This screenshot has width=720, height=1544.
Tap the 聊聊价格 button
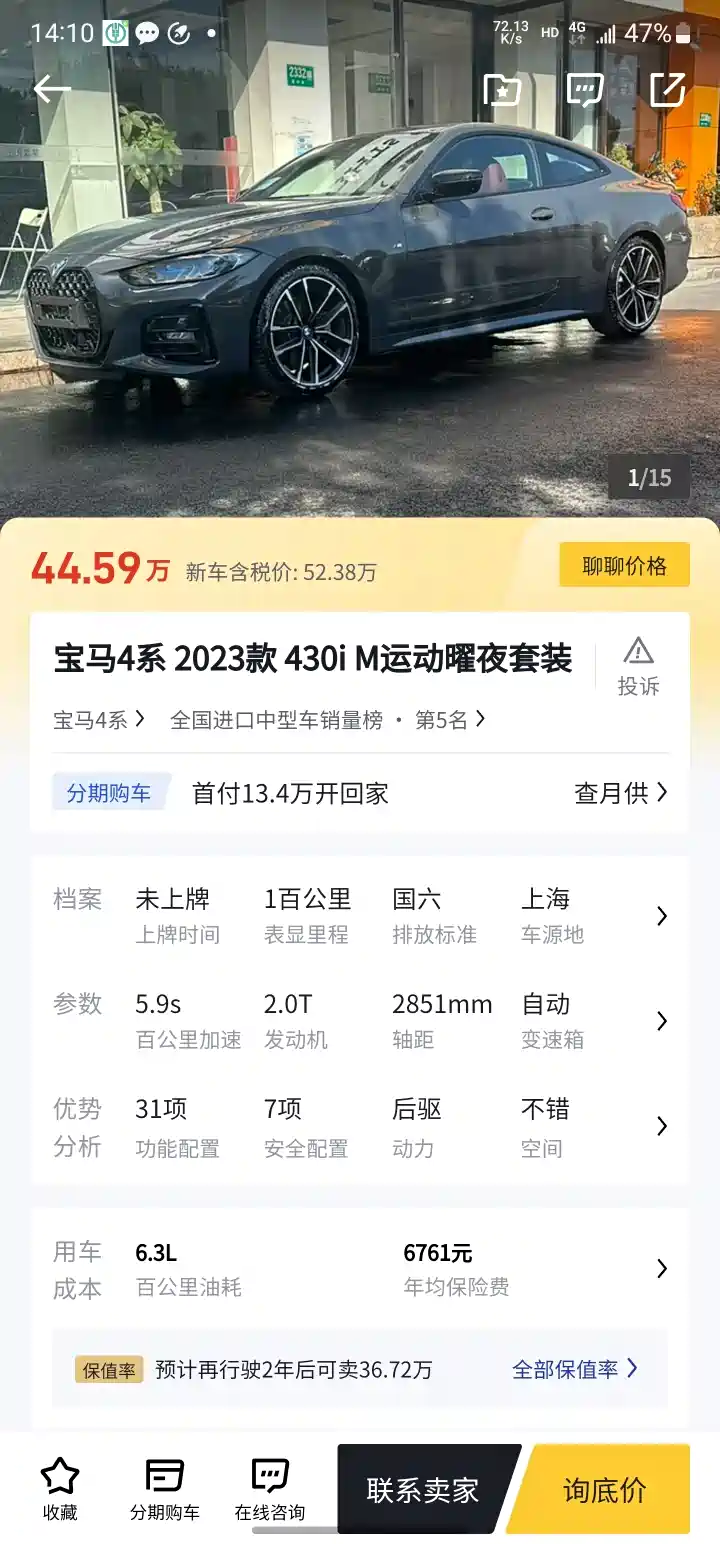624,565
